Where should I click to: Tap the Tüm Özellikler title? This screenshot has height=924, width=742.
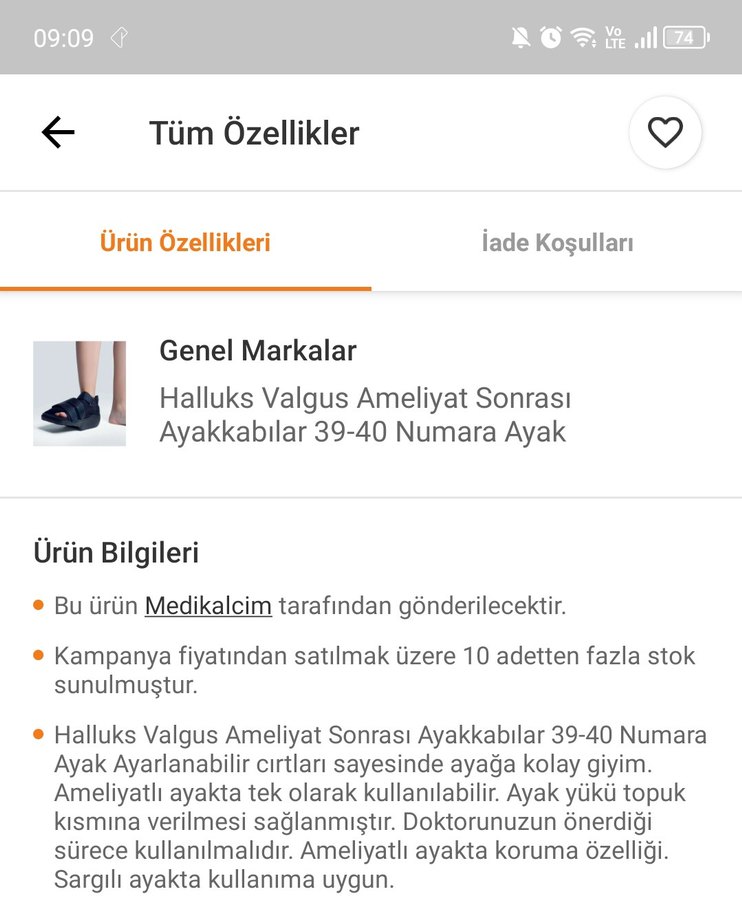pyautogui.click(x=255, y=132)
